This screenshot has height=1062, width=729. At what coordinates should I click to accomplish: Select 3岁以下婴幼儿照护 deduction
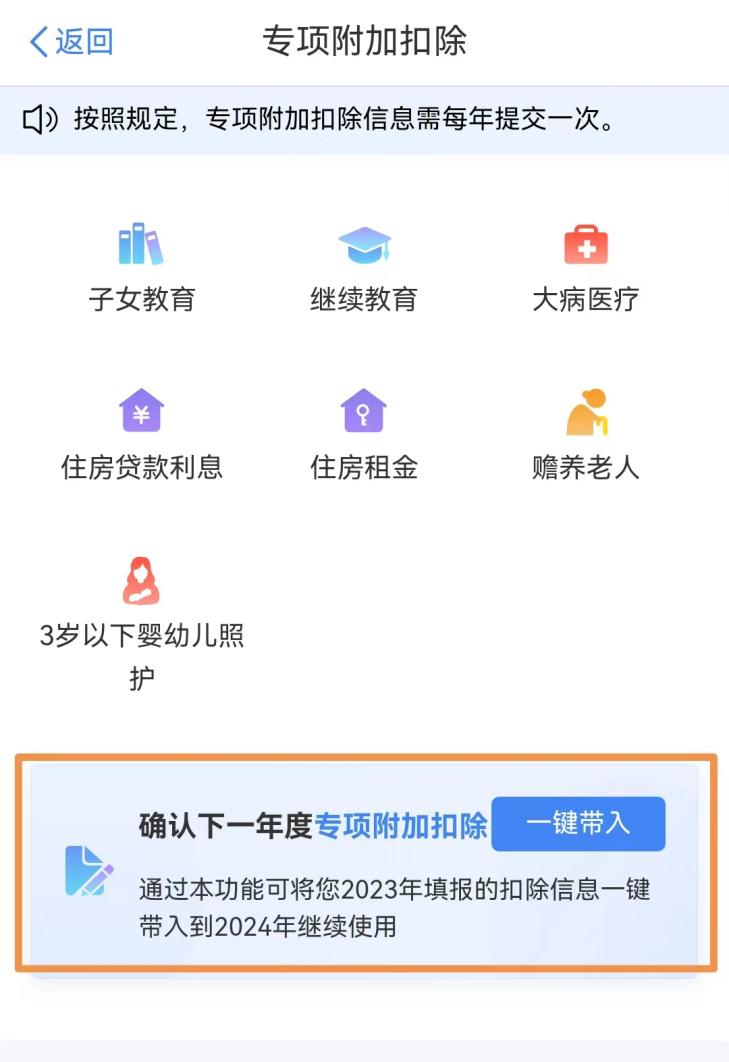coord(141,622)
